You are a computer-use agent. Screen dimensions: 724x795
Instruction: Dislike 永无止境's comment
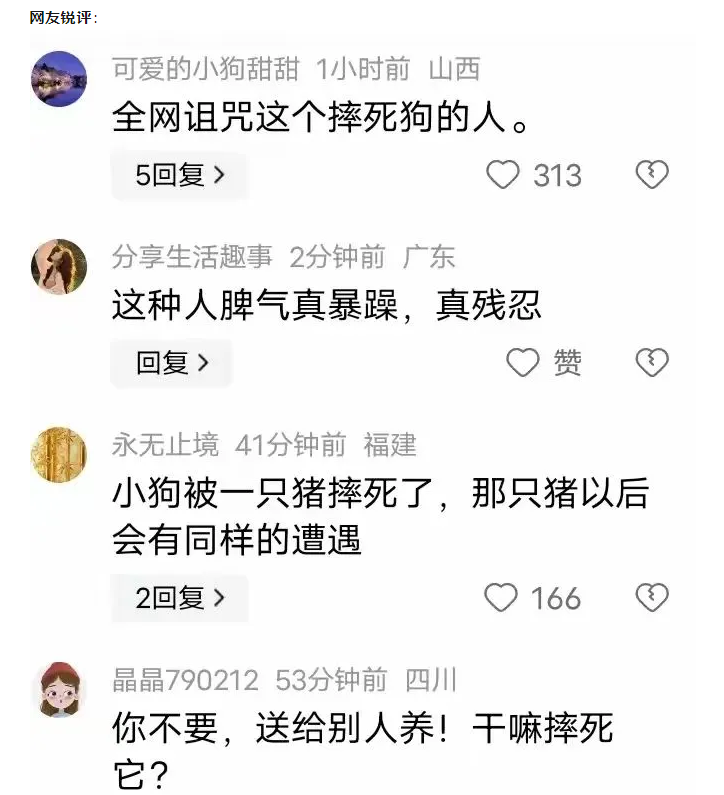652,598
